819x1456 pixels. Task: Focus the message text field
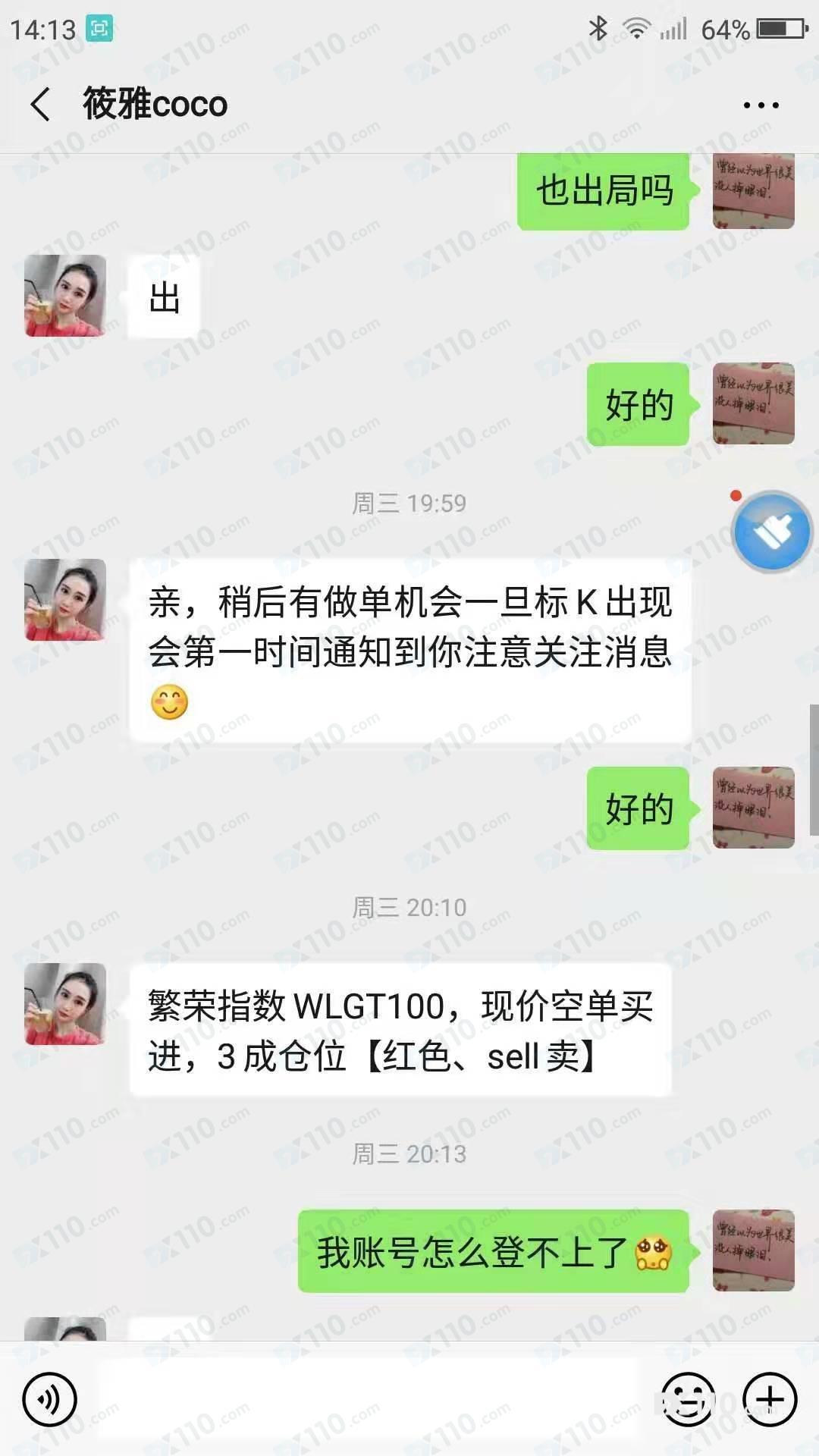(x=372, y=1399)
